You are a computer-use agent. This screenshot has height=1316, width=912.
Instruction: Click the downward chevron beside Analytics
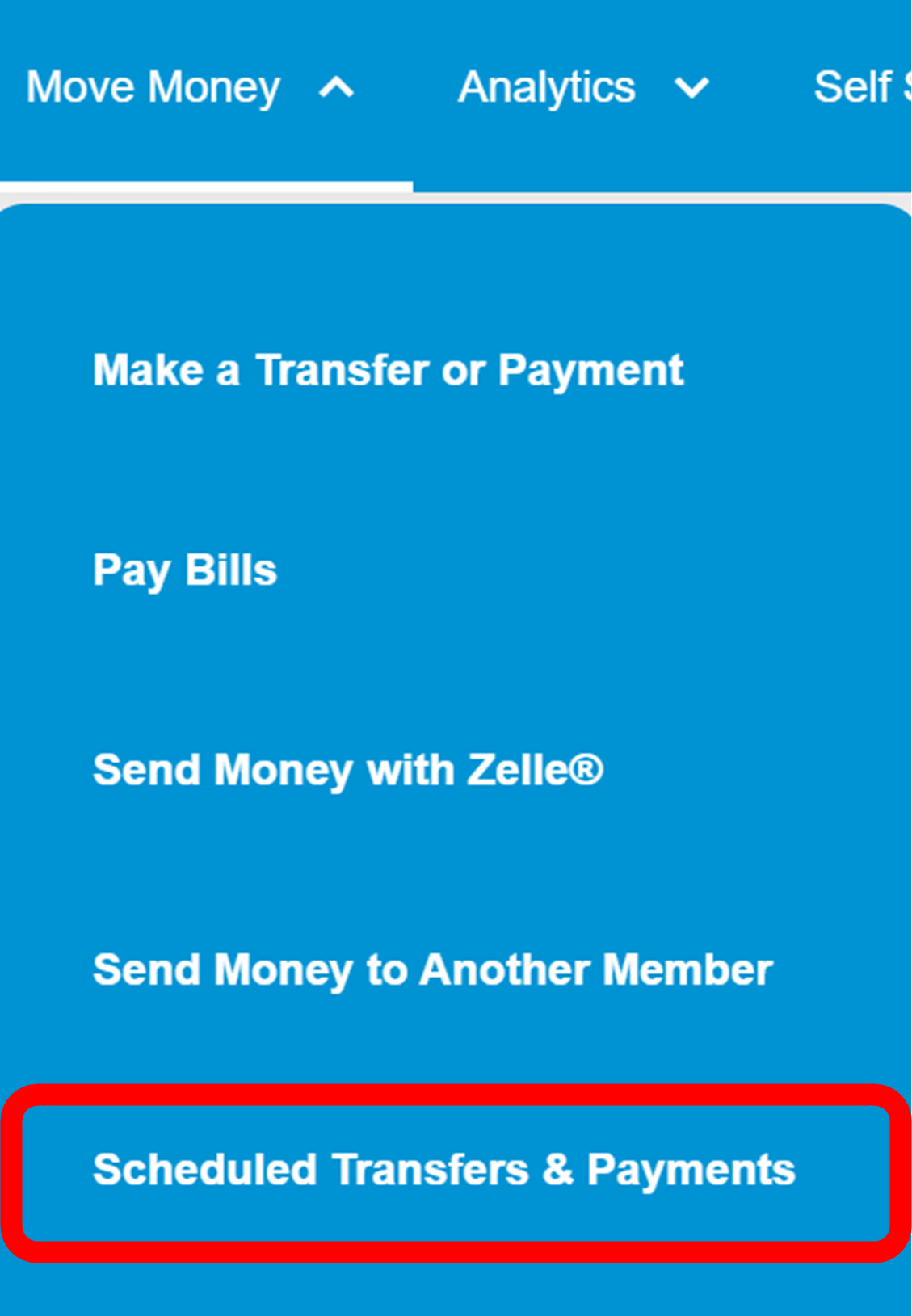692,86
